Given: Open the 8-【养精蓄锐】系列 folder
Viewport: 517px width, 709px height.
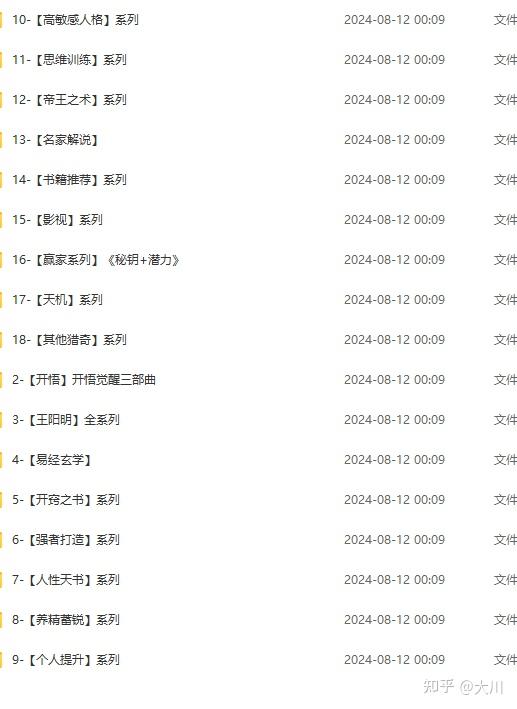Looking at the screenshot, I should coord(66,619).
